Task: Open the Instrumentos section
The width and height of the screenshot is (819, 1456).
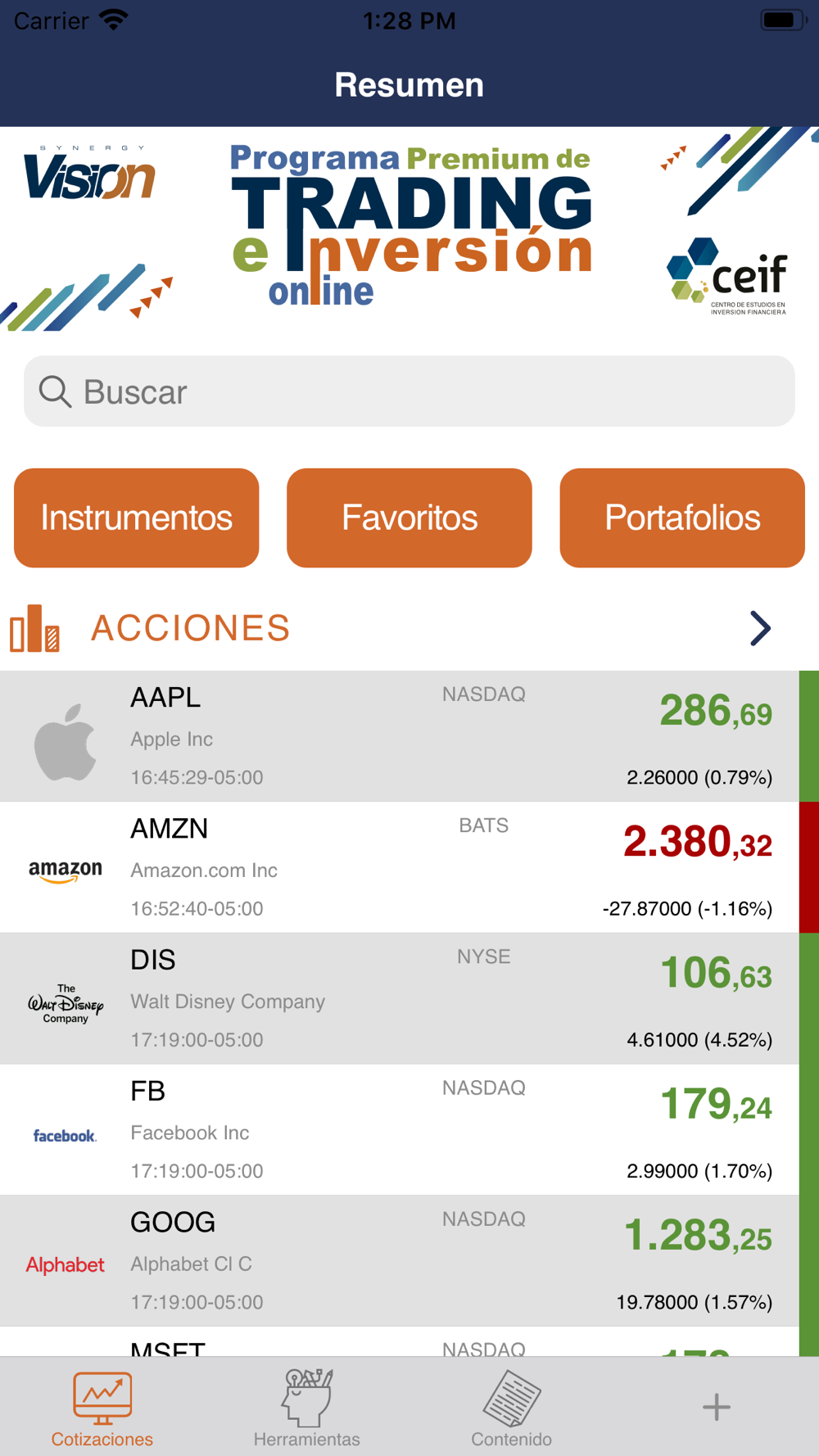Action: 137,518
